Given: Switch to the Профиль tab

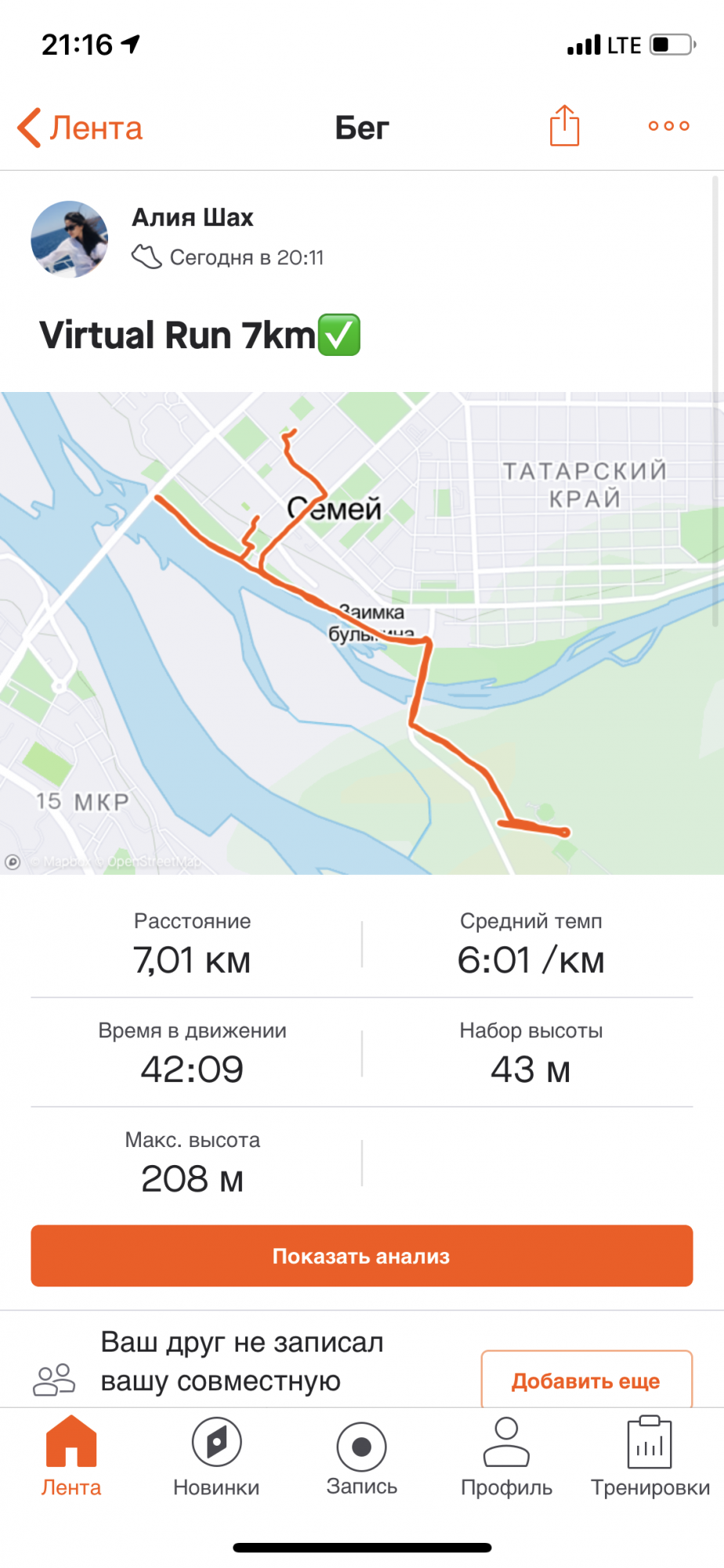Looking at the screenshot, I should point(506,1457).
